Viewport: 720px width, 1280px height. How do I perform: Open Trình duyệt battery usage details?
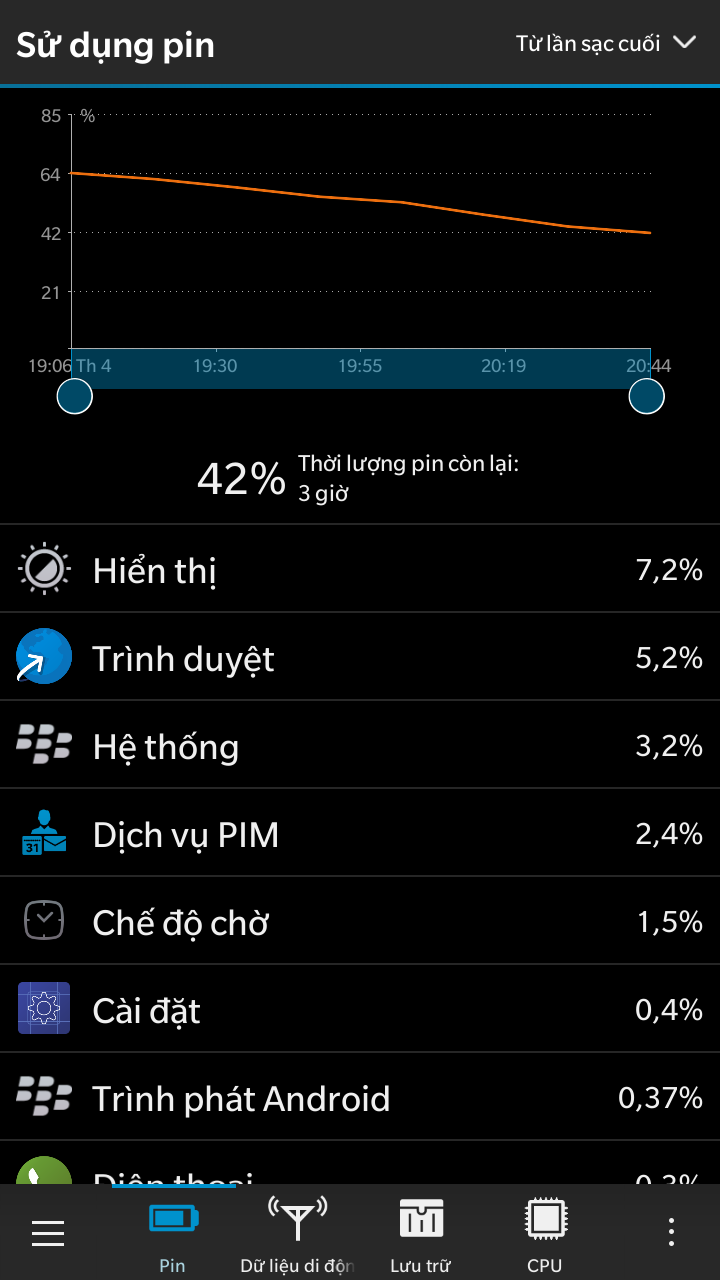[360, 657]
